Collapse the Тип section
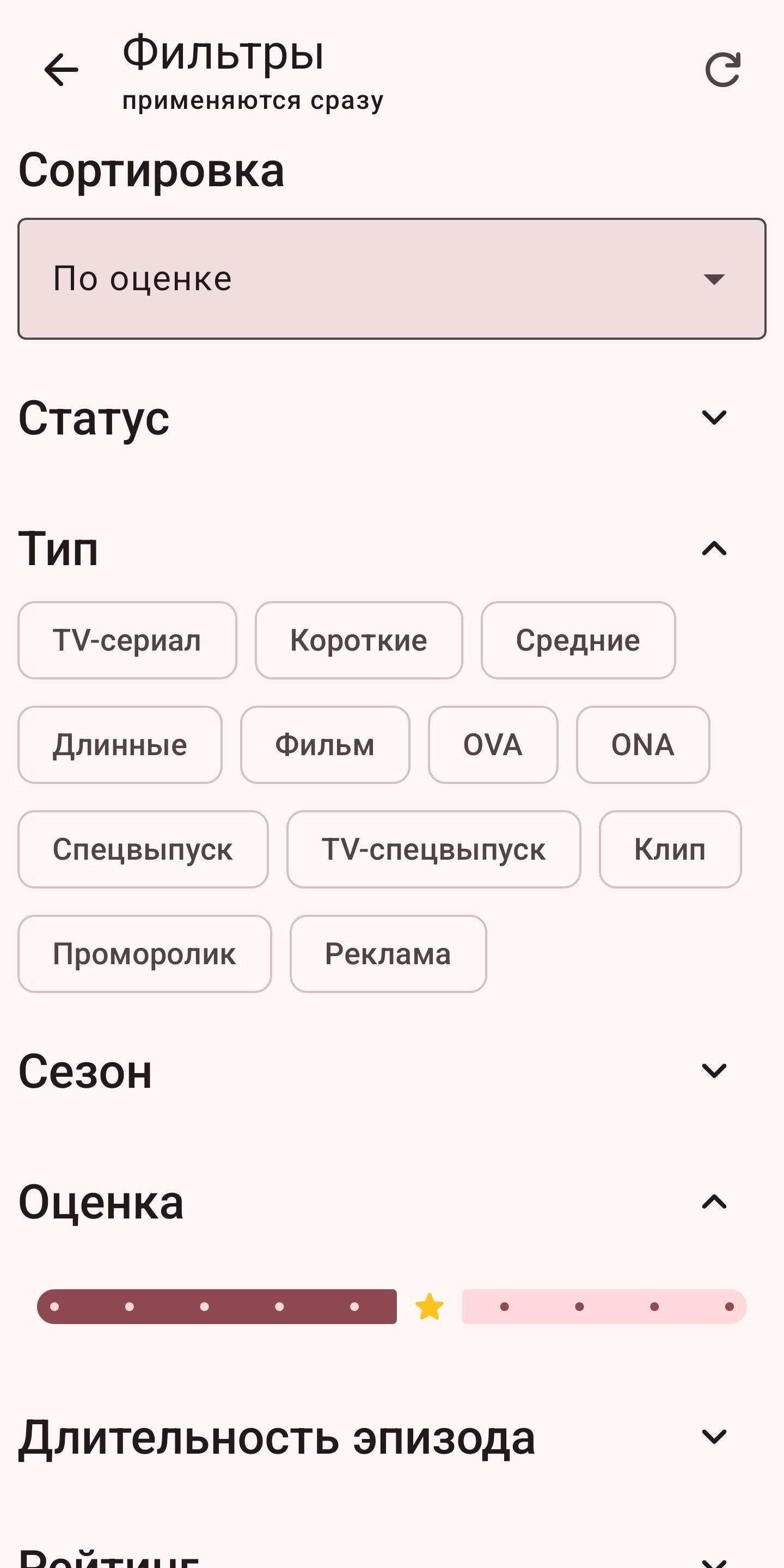Image resolution: width=784 pixels, height=1568 pixels. click(714, 548)
